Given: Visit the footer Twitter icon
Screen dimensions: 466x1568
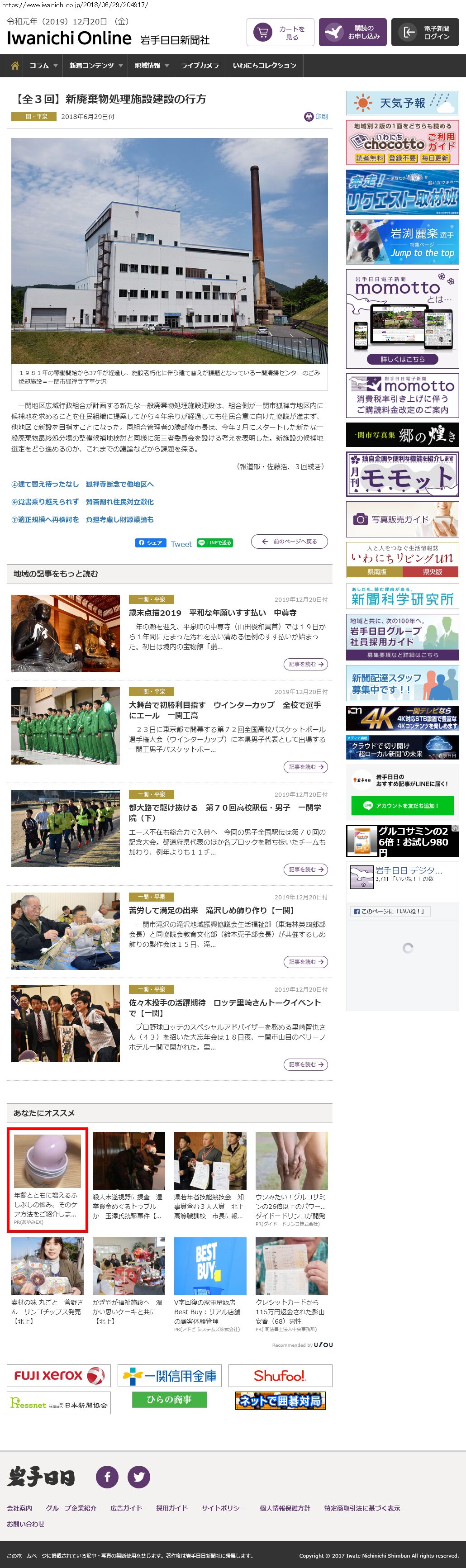Looking at the screenshot, I should 139,1478.
